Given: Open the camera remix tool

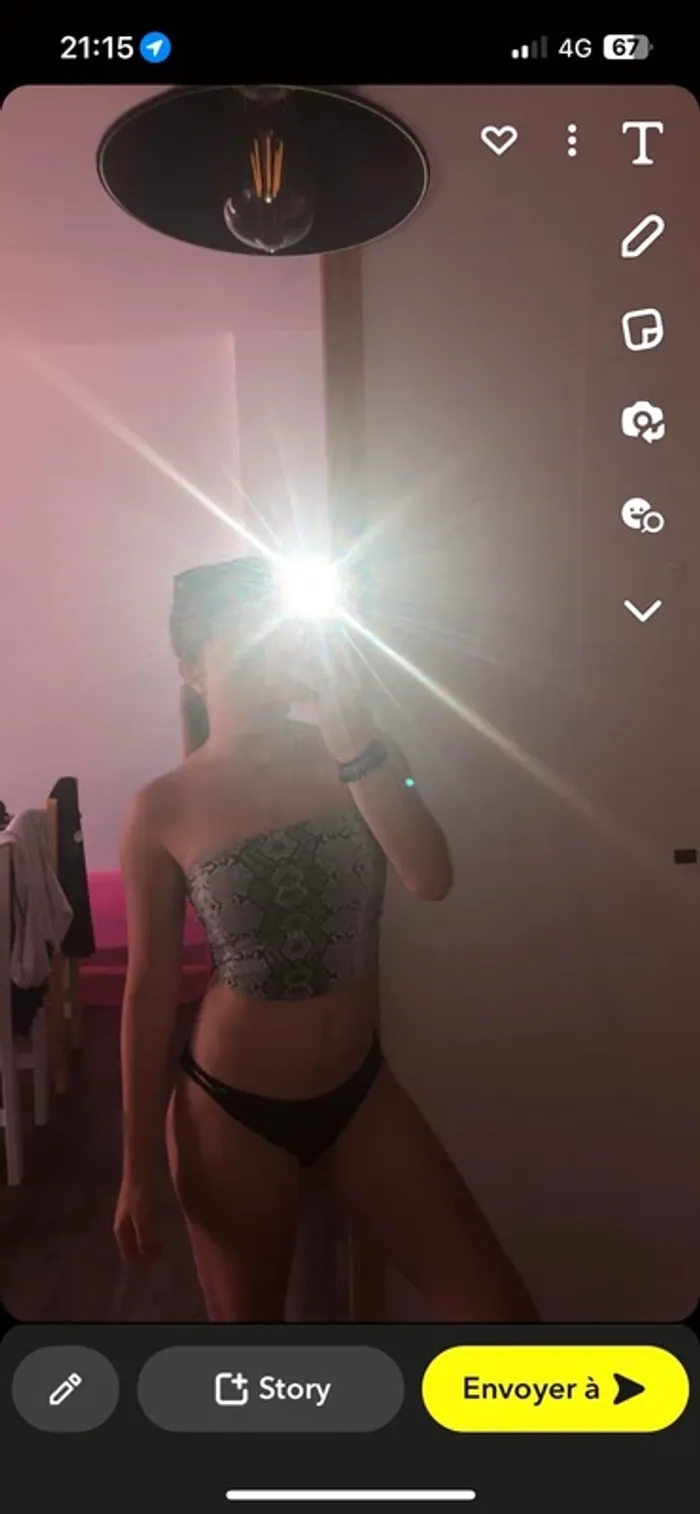Looking at the screenshot, I should click(x=642, y=422).
